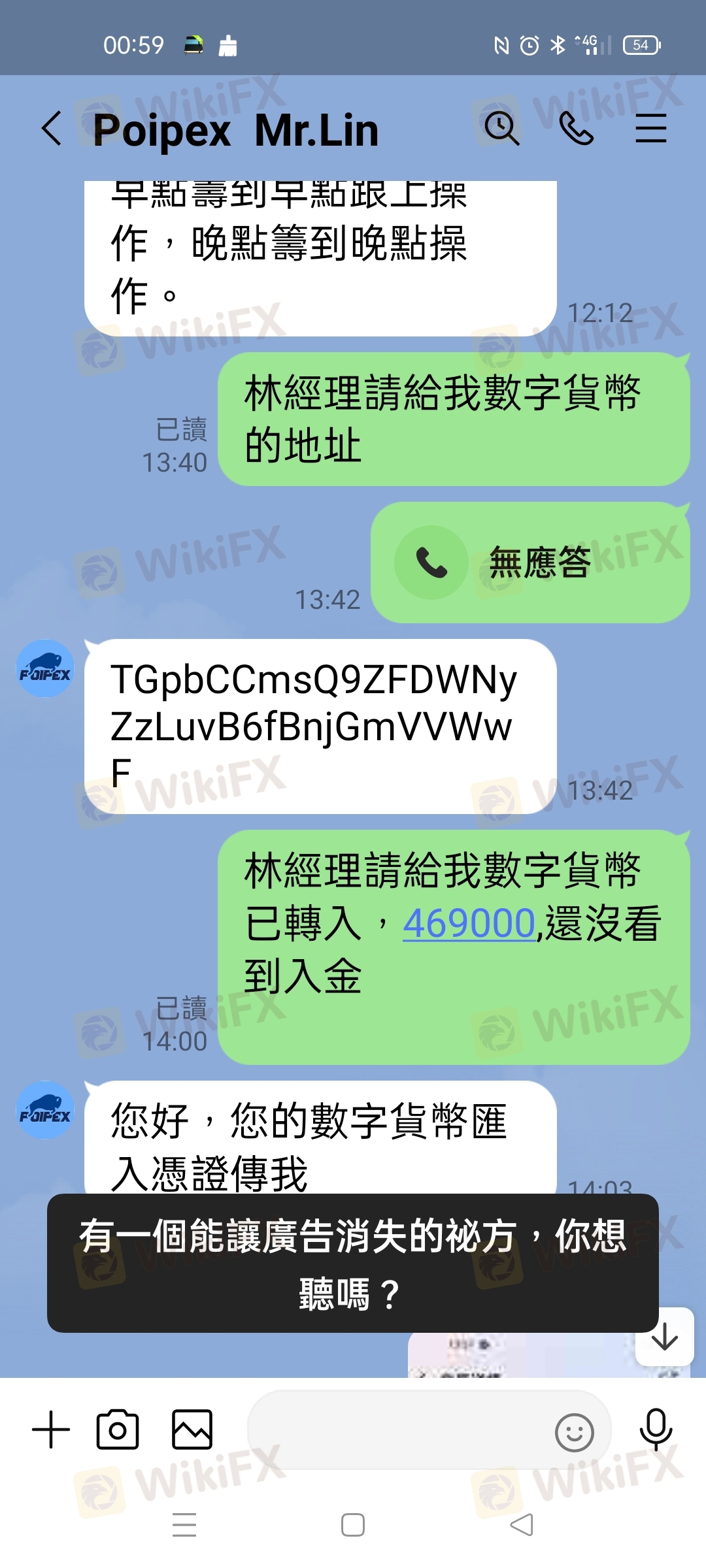Tap the ad-removal tip banner
Viewport: 706px width, 1568px height.
[x=353, y=1263]
